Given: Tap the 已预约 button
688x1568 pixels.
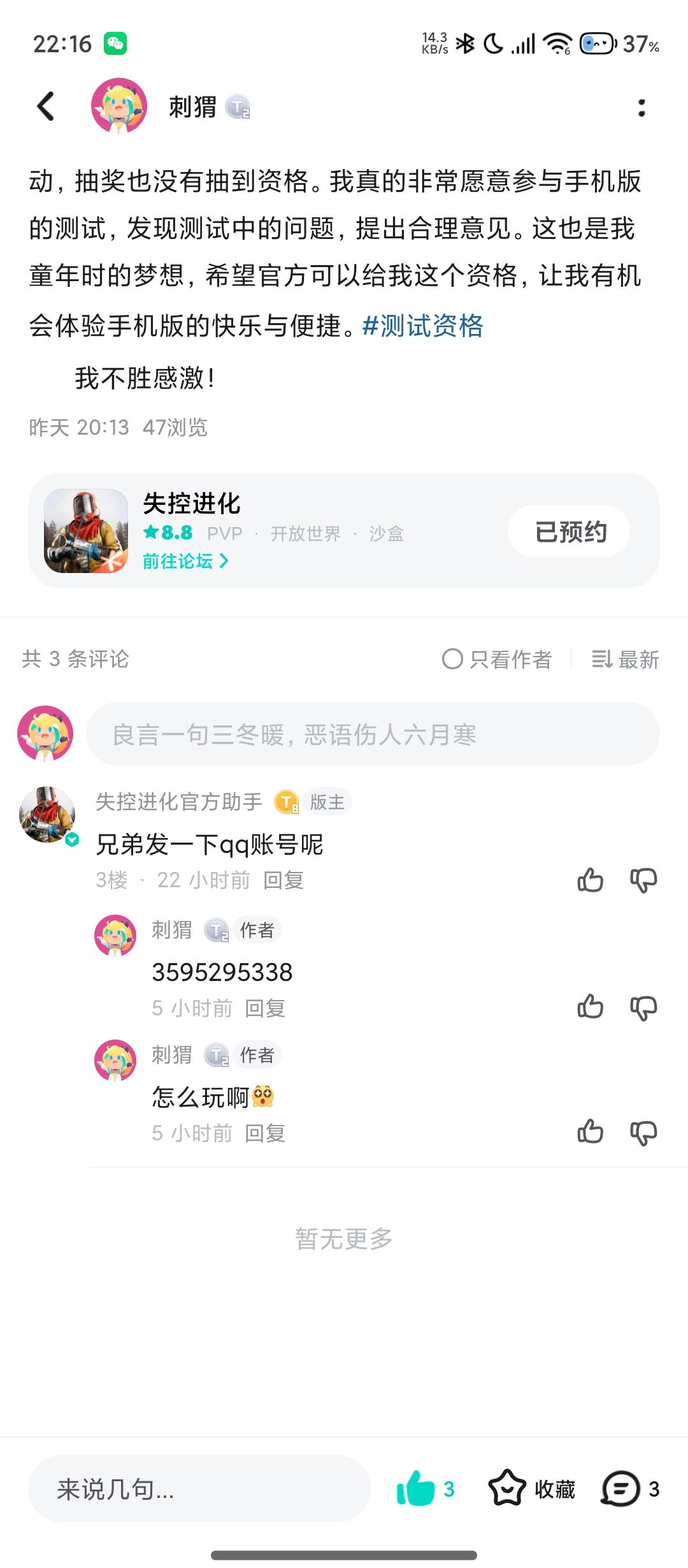Looking at the screenshot, I should [569, 532].
